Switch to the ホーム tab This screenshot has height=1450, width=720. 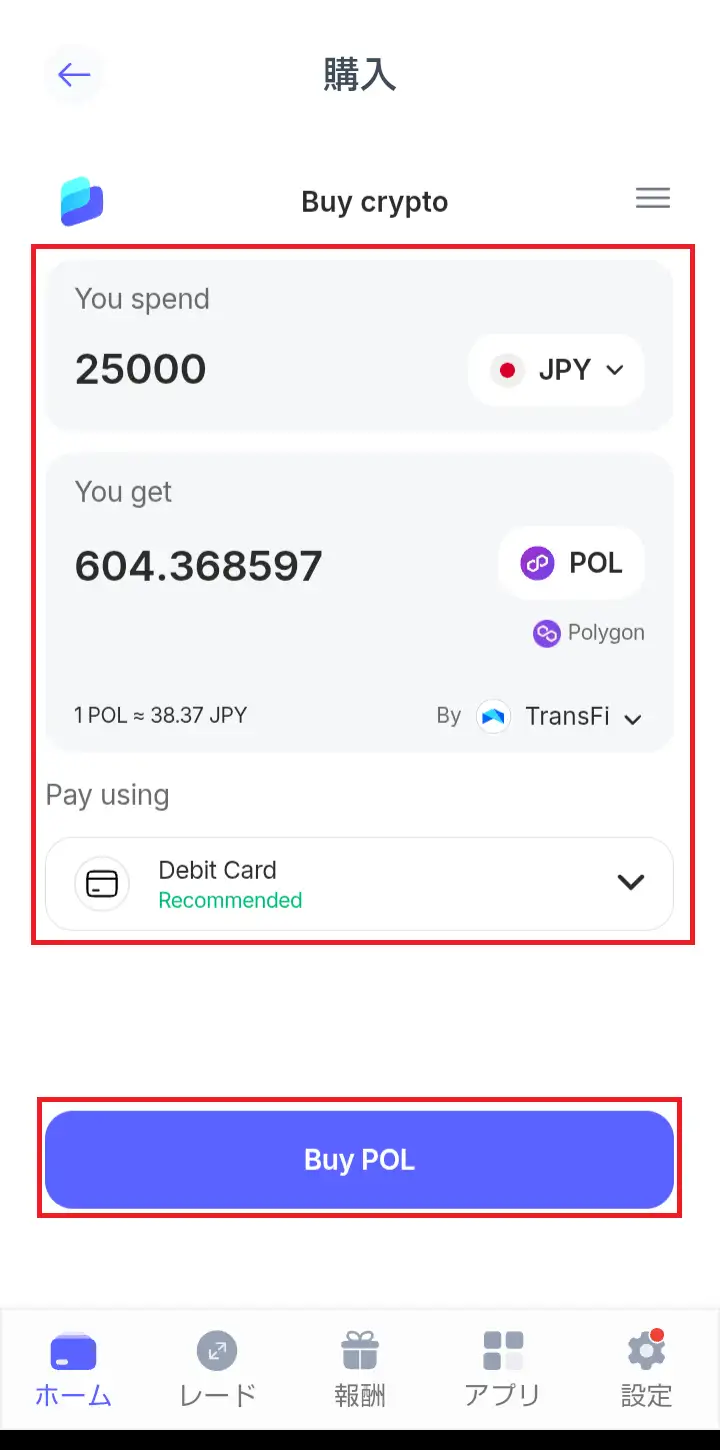(x=73, y=1369)
